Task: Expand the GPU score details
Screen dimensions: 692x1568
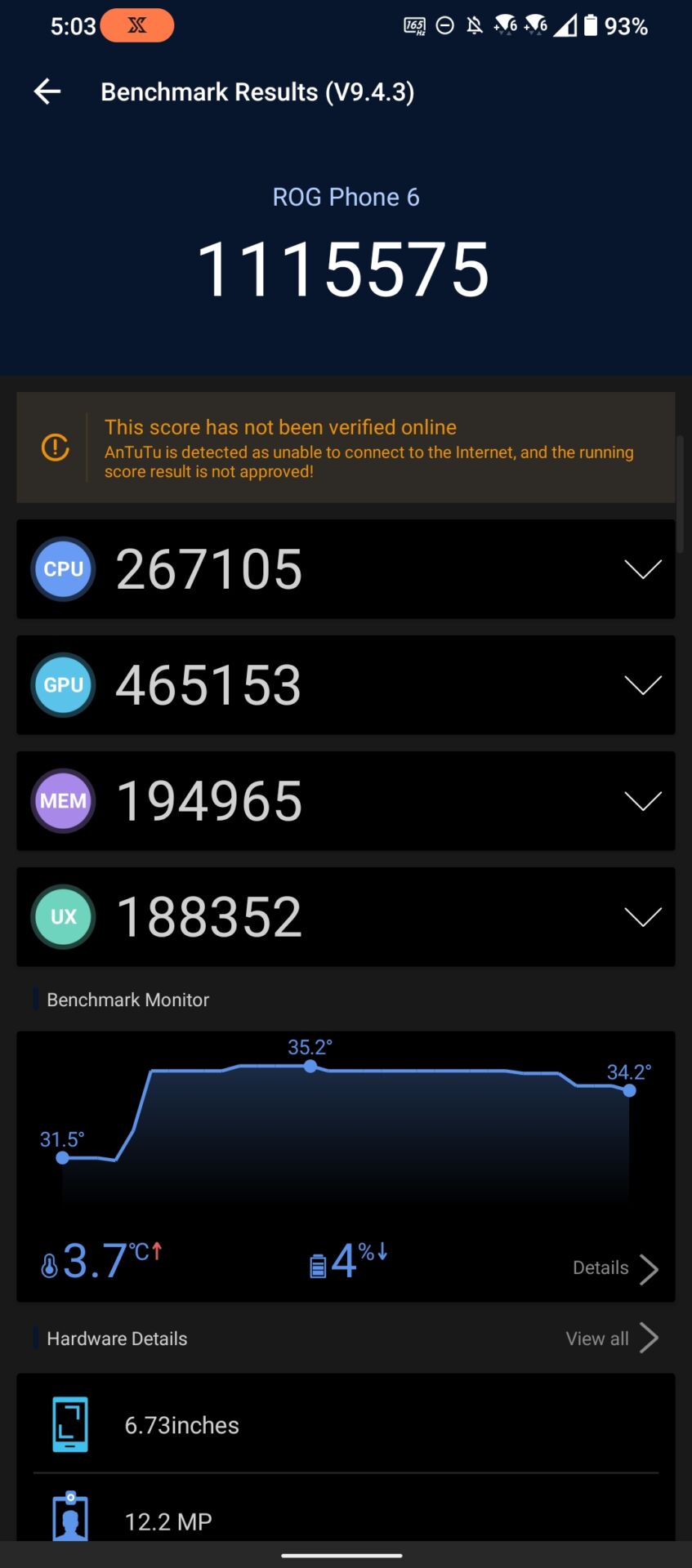Action: tap(642, 685)
